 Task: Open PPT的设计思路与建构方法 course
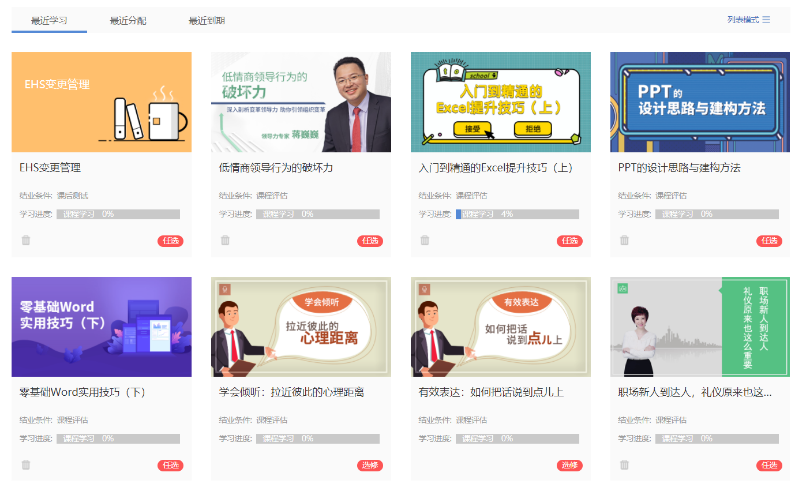coord(699,102)
